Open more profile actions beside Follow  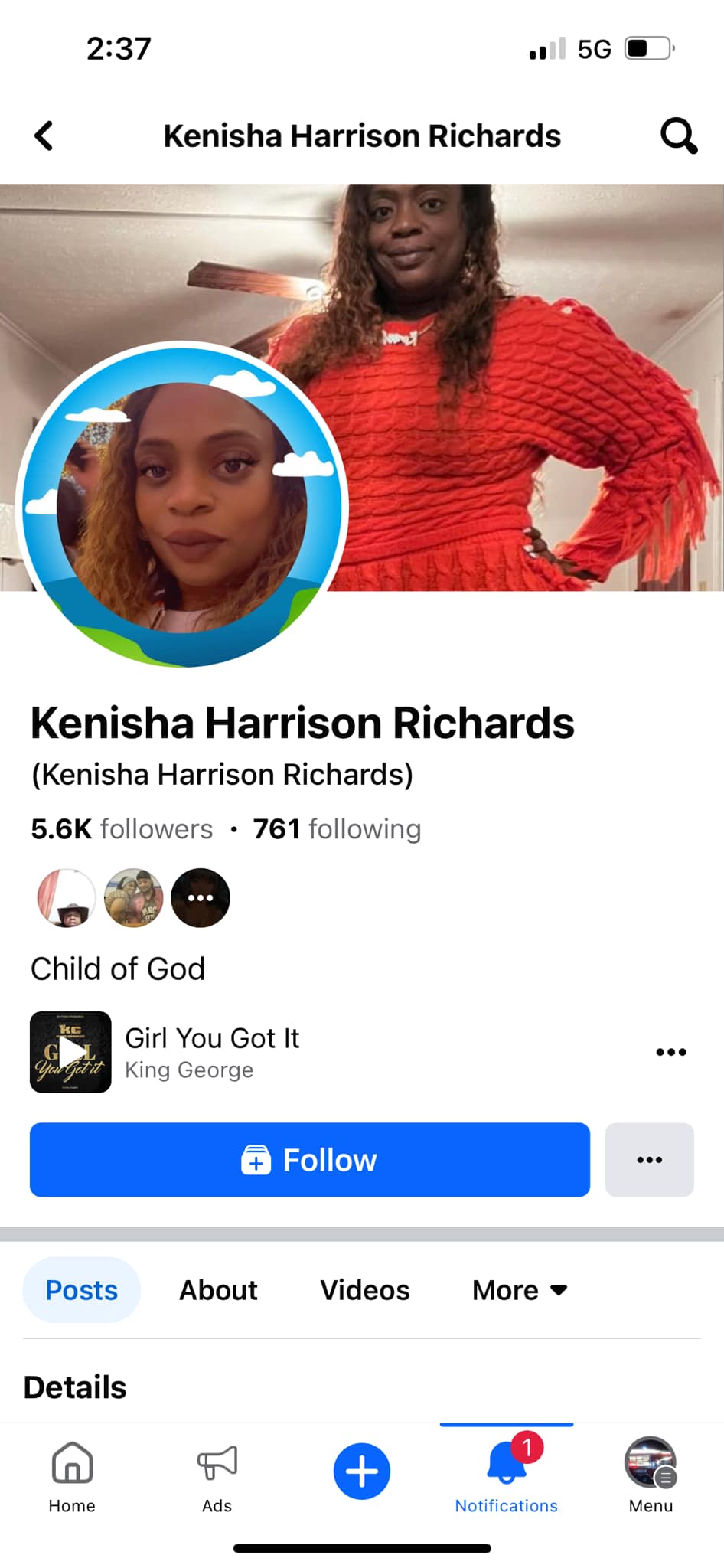point(649,1160)
